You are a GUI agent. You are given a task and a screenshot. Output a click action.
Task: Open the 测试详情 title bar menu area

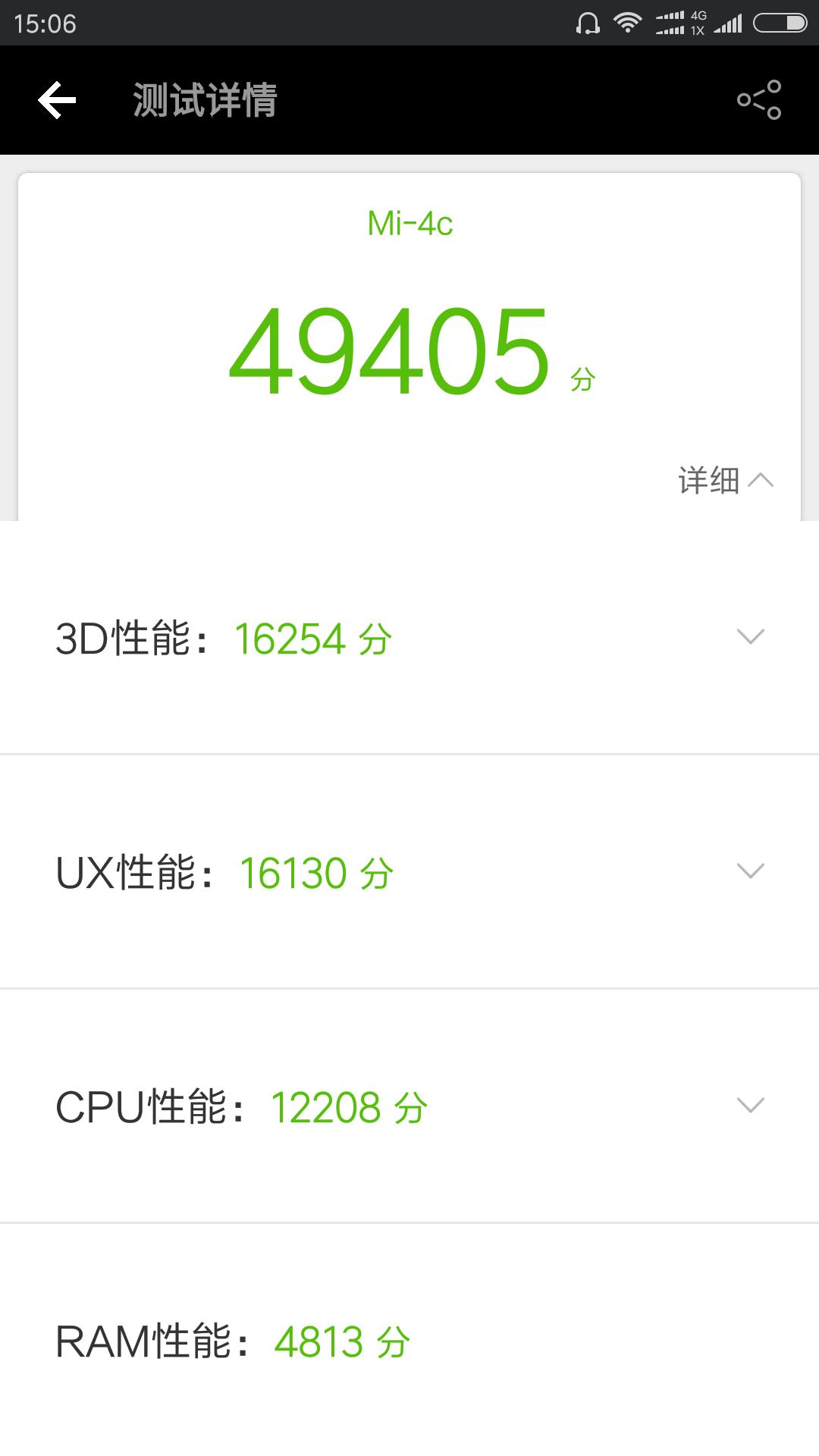[205, 99]
